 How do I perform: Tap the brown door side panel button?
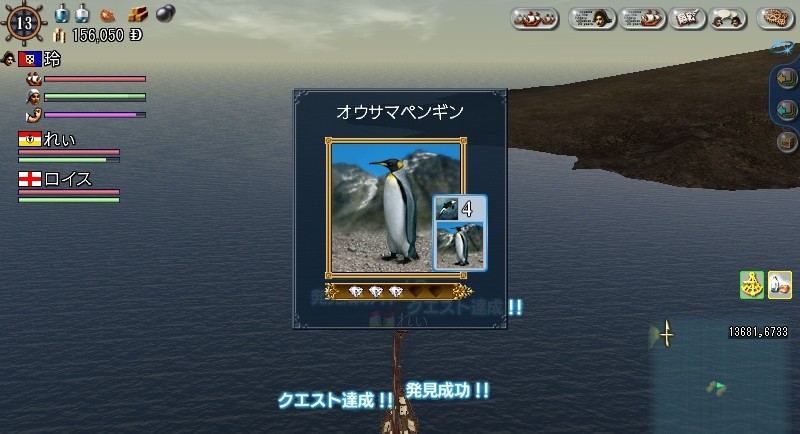pos(787,141)
